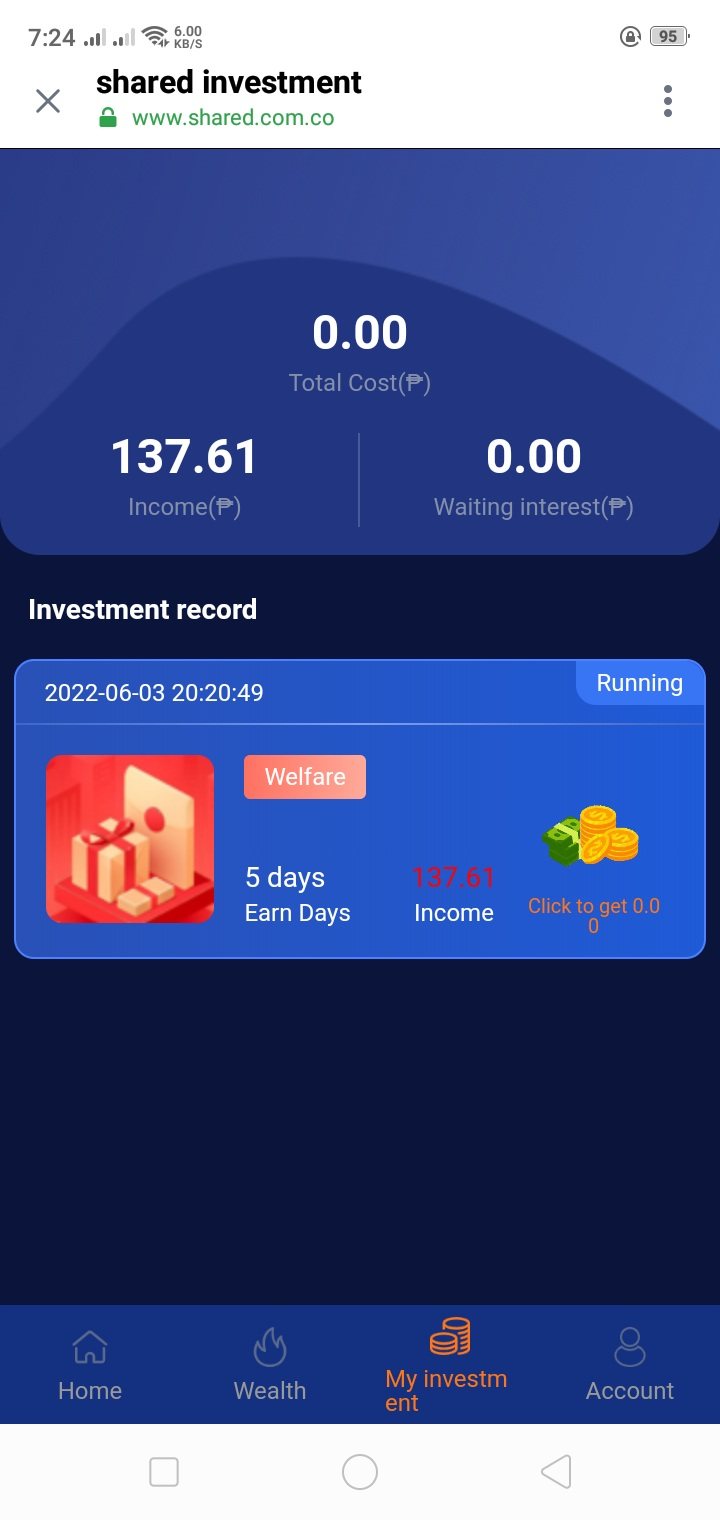720x1520 pixels.
Task: Select the My investment tab
Action: click(x=449, y=1365)
